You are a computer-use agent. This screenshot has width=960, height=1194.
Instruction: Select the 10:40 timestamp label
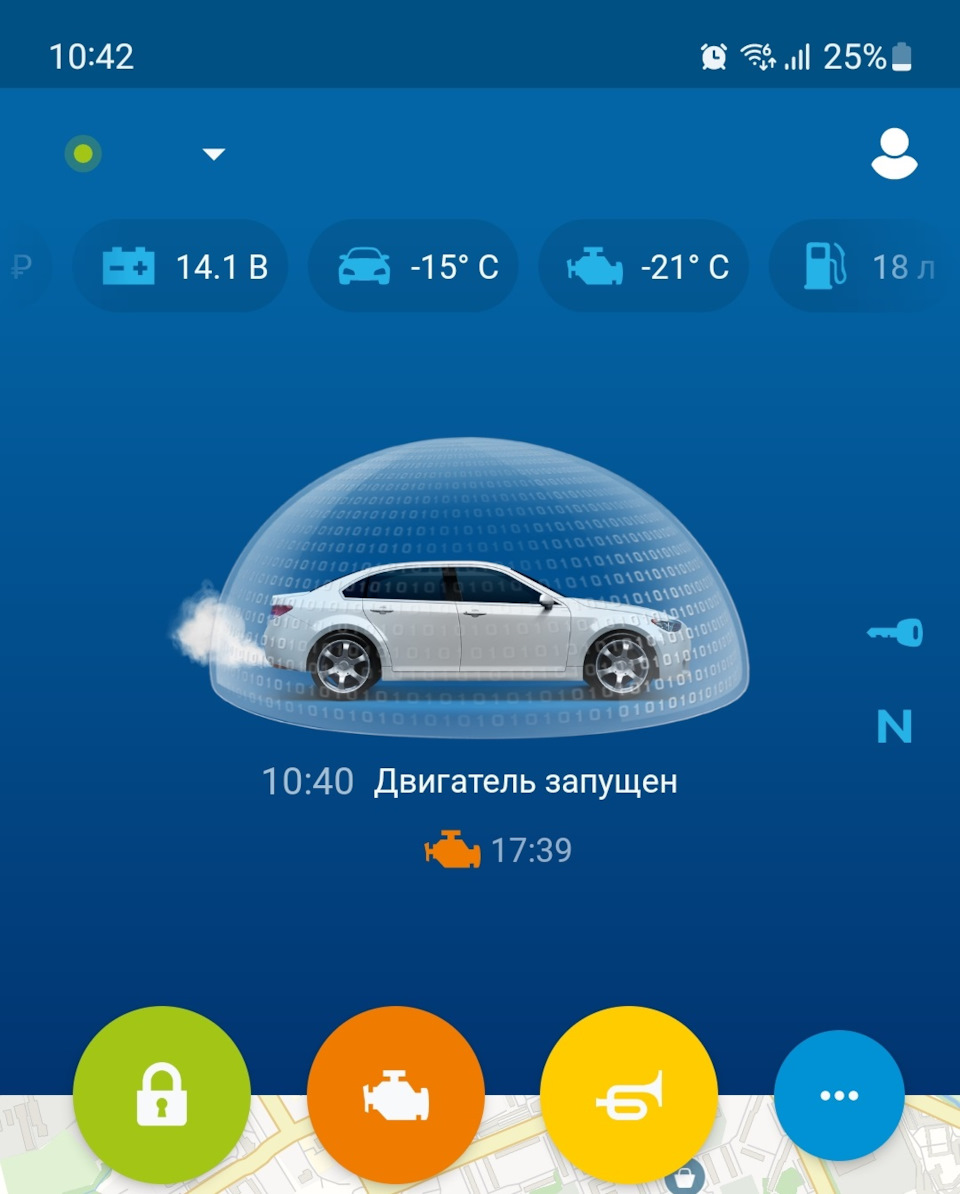tap(308, 781)
